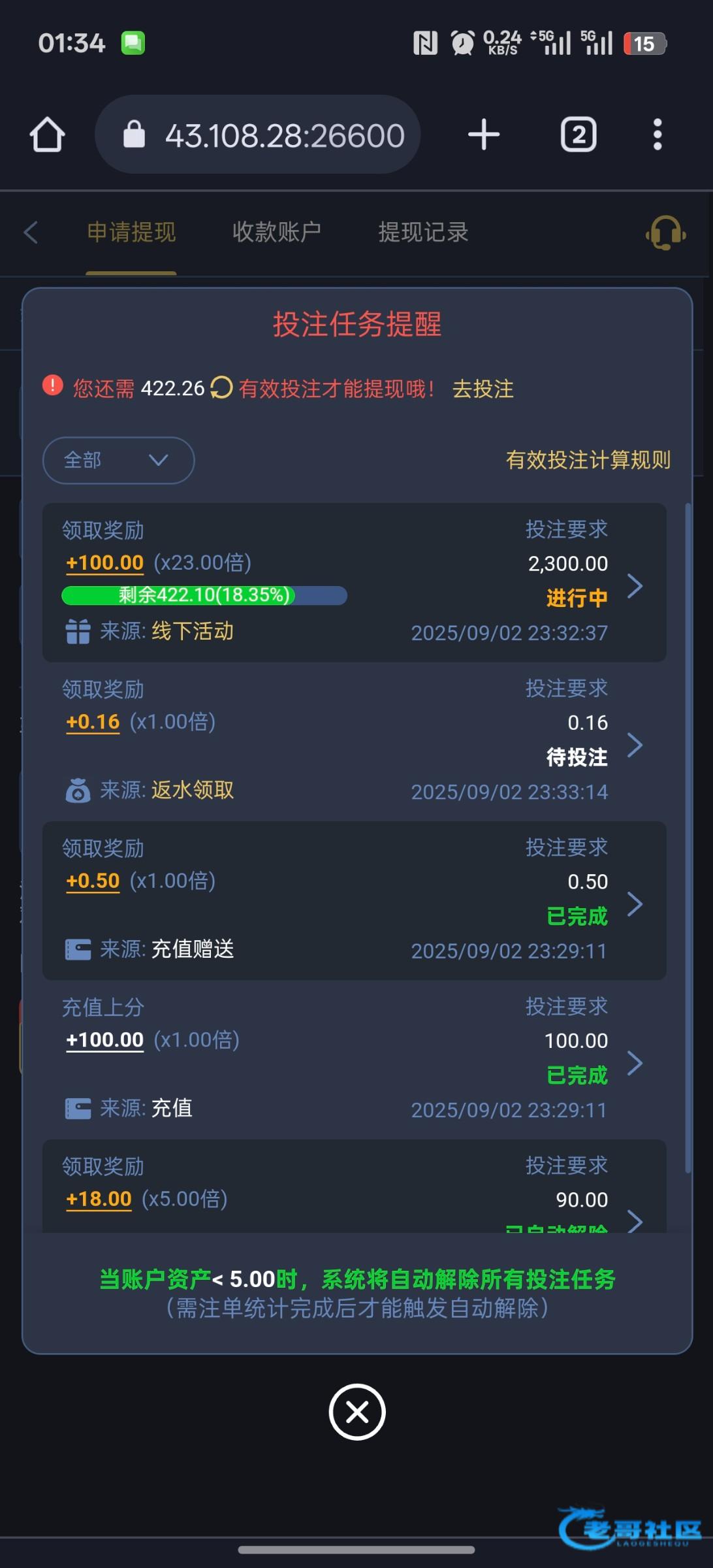Switch to the 收款账户 tab
Image resolution: width=713 pixels, height=1568 pixels.
point(277,232)
